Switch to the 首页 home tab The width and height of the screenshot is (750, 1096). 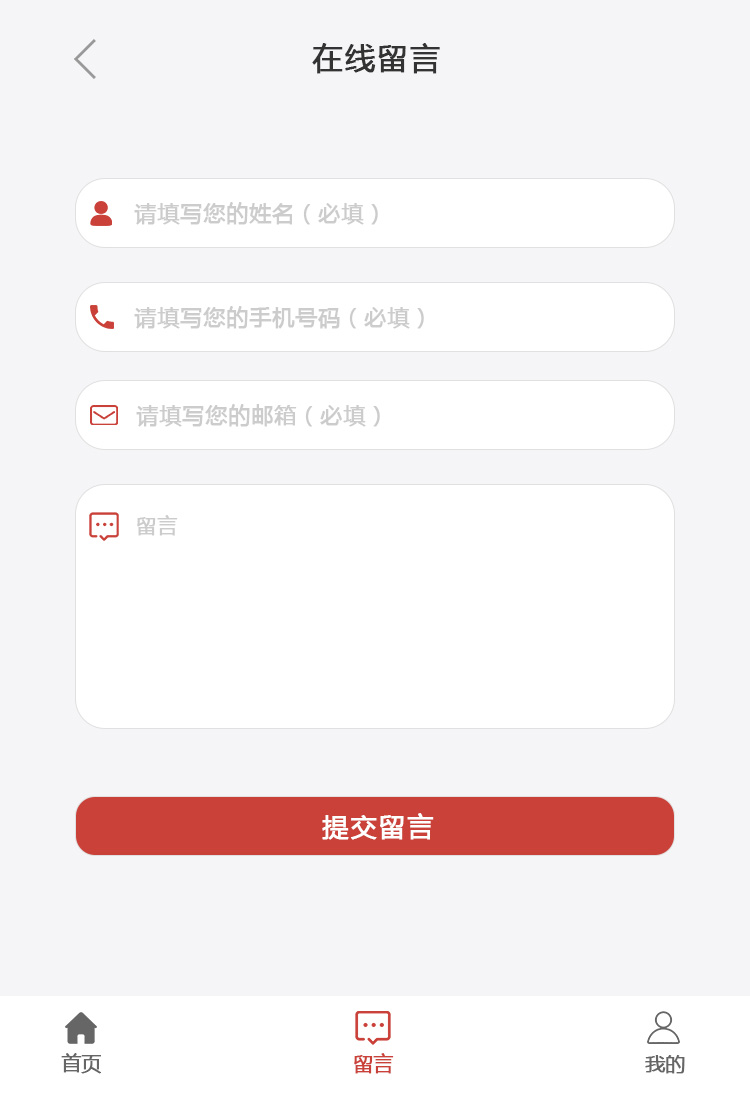(81, 1042)
